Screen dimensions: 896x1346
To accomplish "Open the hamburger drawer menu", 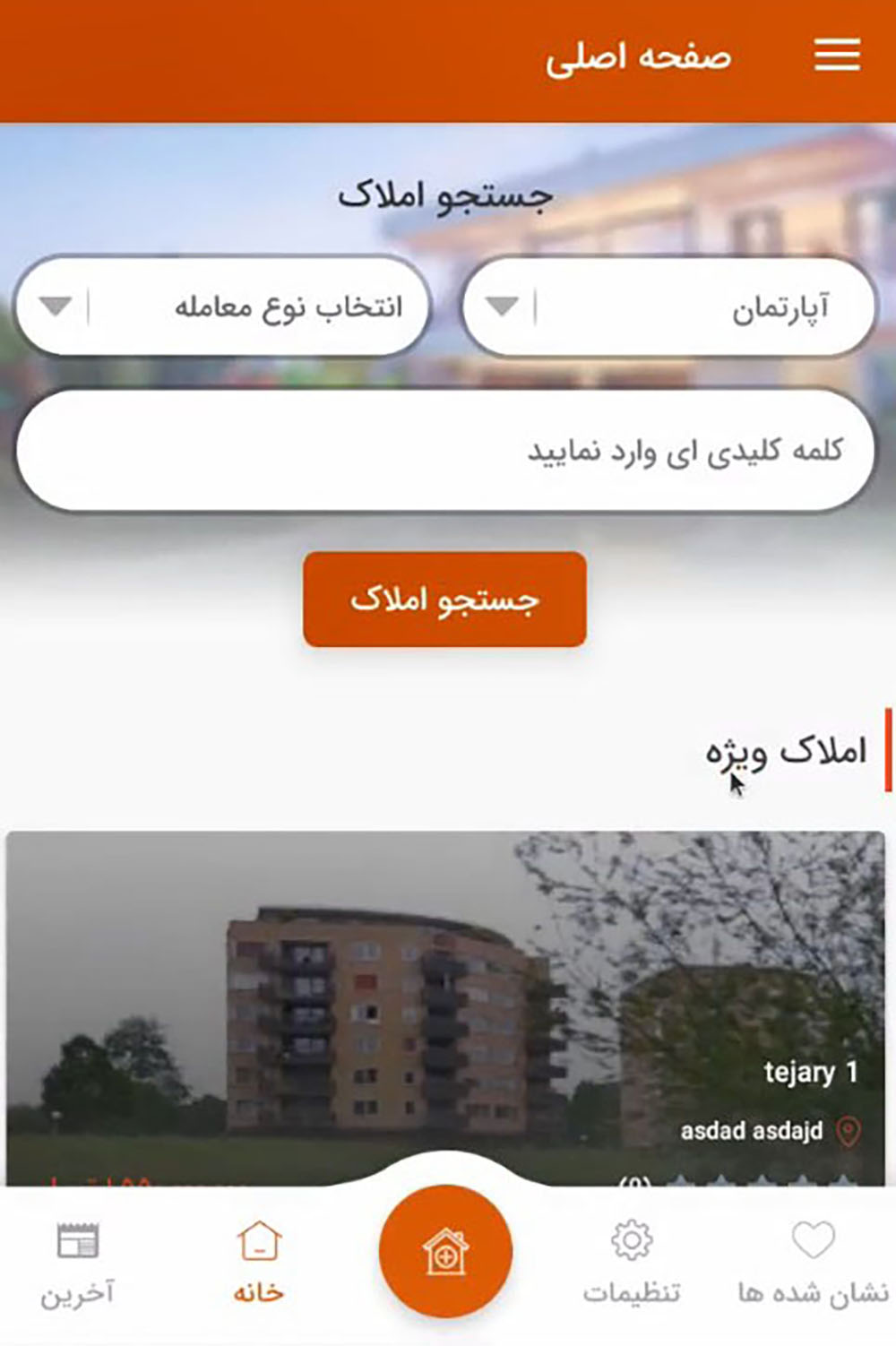I will click(x=836, y=56).
